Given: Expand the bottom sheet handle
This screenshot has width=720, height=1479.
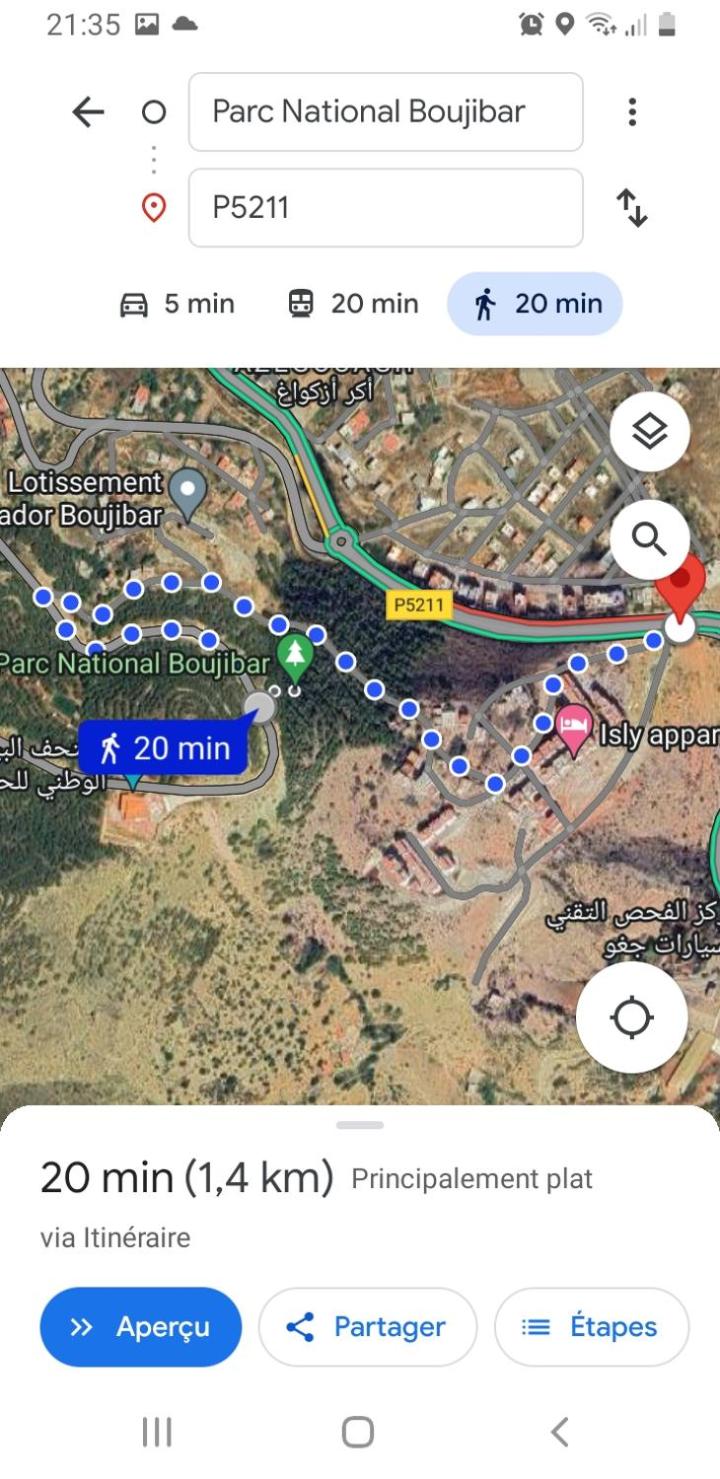Looking at the screenshot, I should pyautogui.click(x=360, y=1125).
